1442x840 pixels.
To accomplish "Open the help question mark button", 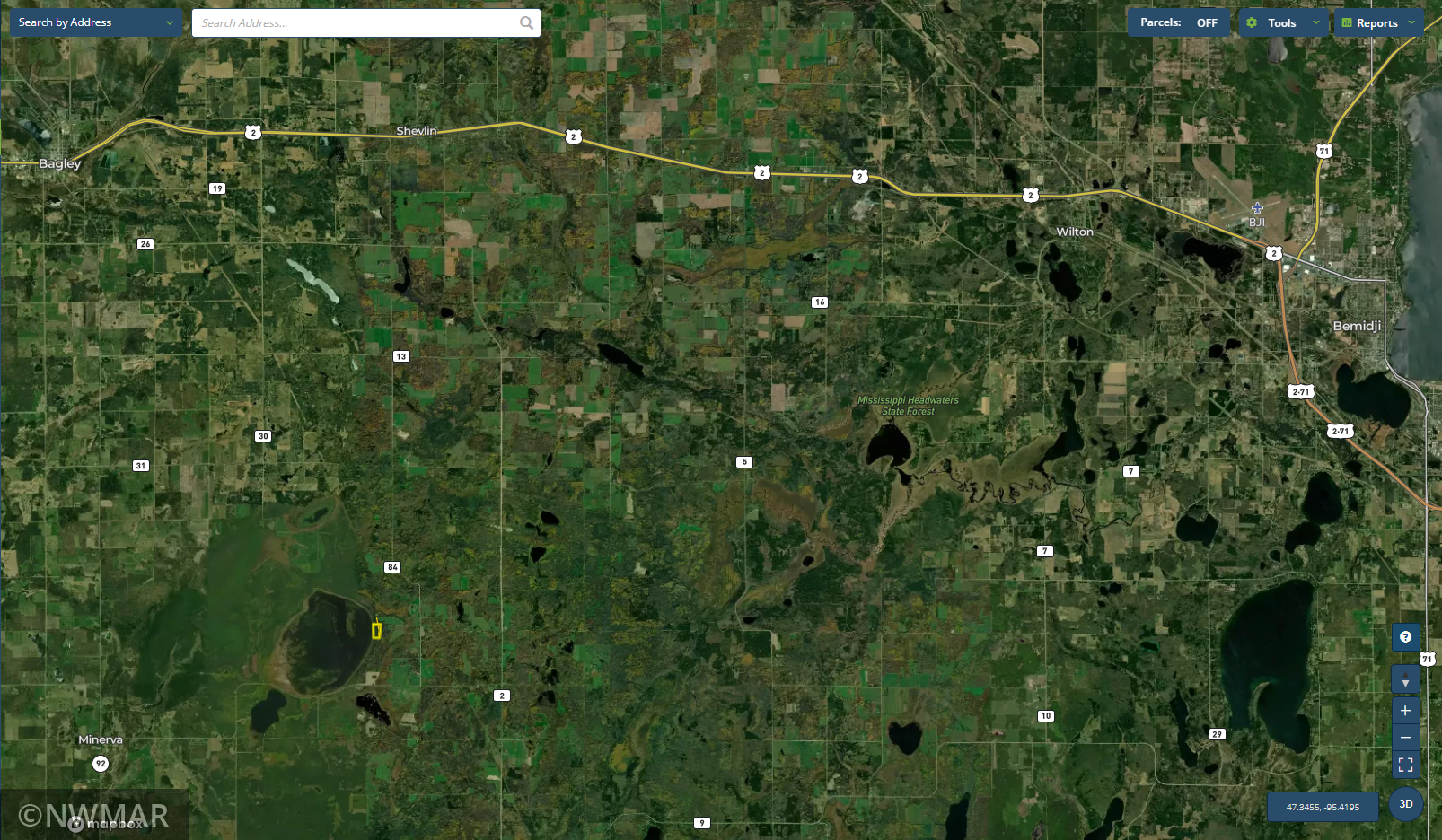I will pyautogui.click(x=1405, y=637).
